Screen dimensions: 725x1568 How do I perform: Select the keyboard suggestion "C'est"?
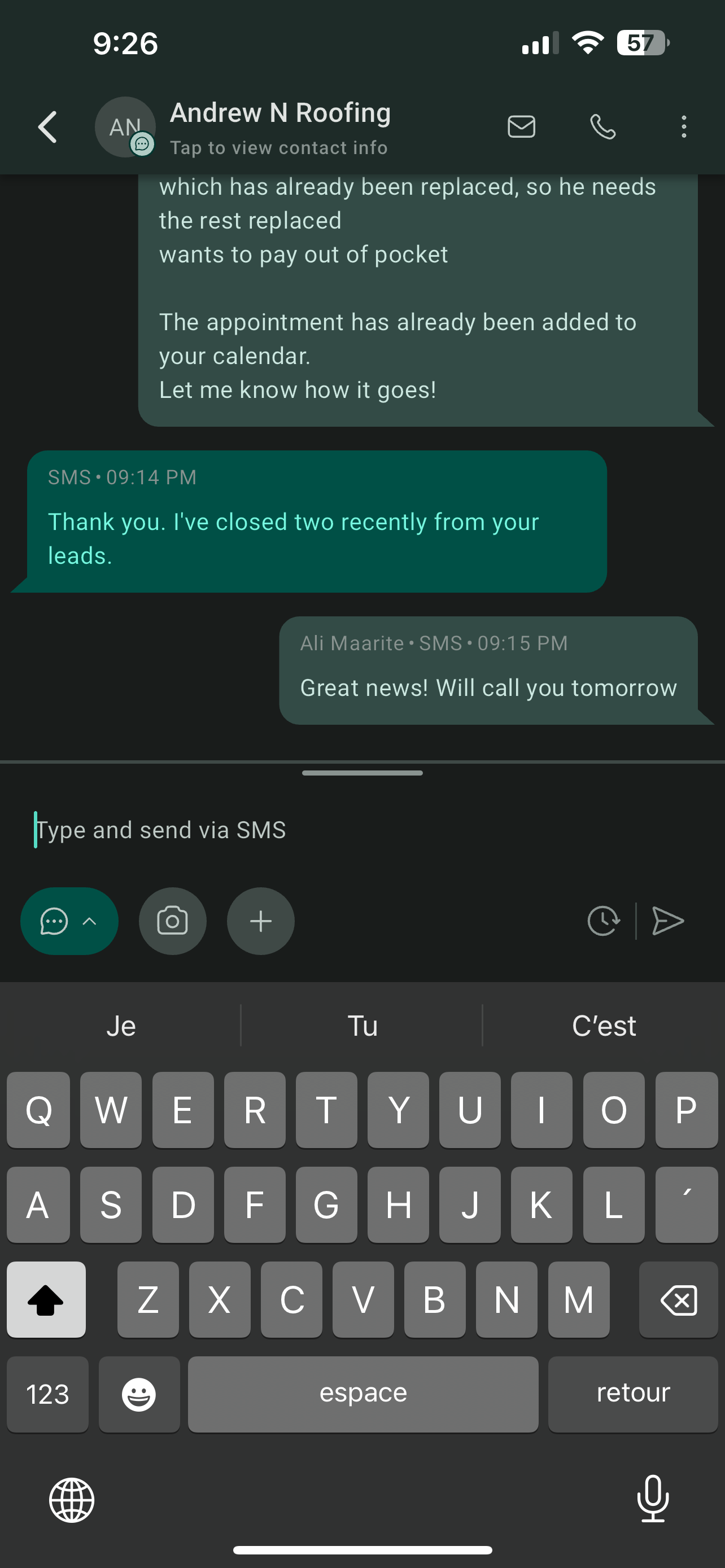click(603, 1026)
